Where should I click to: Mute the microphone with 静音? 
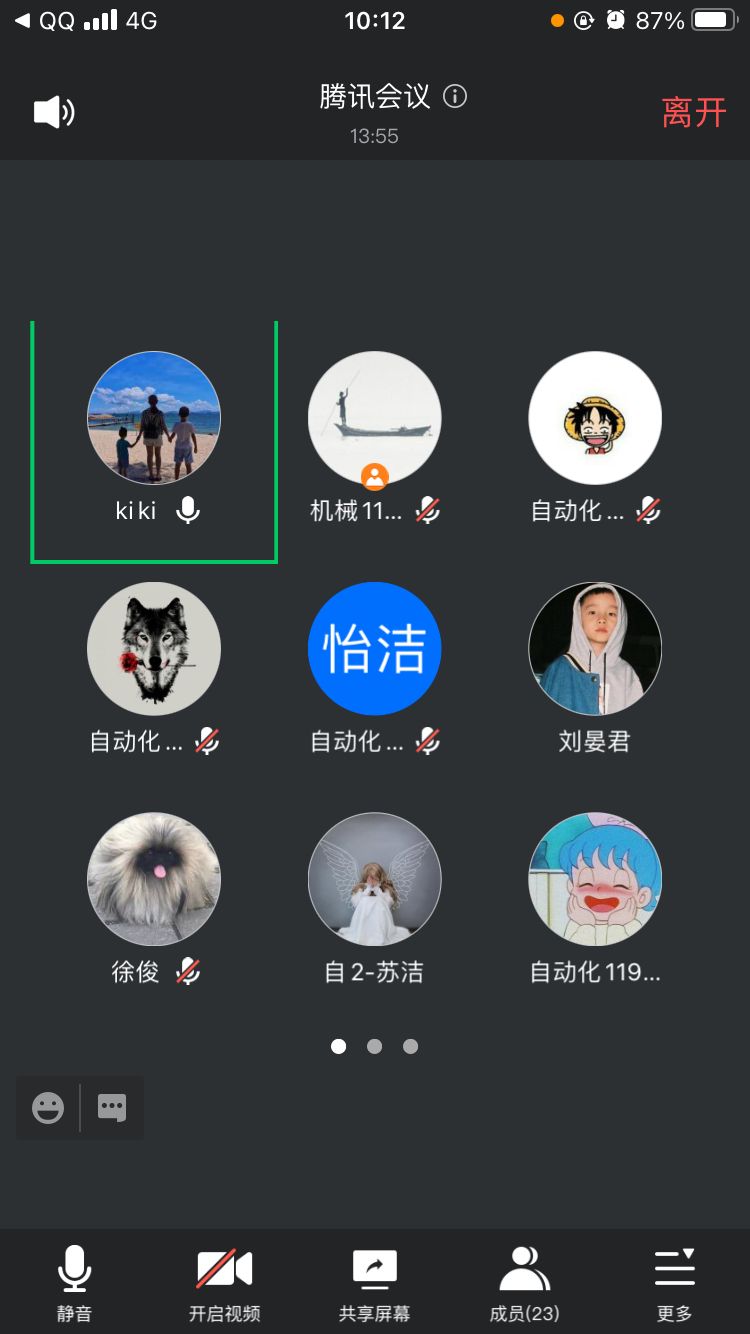pos(74,1282)
